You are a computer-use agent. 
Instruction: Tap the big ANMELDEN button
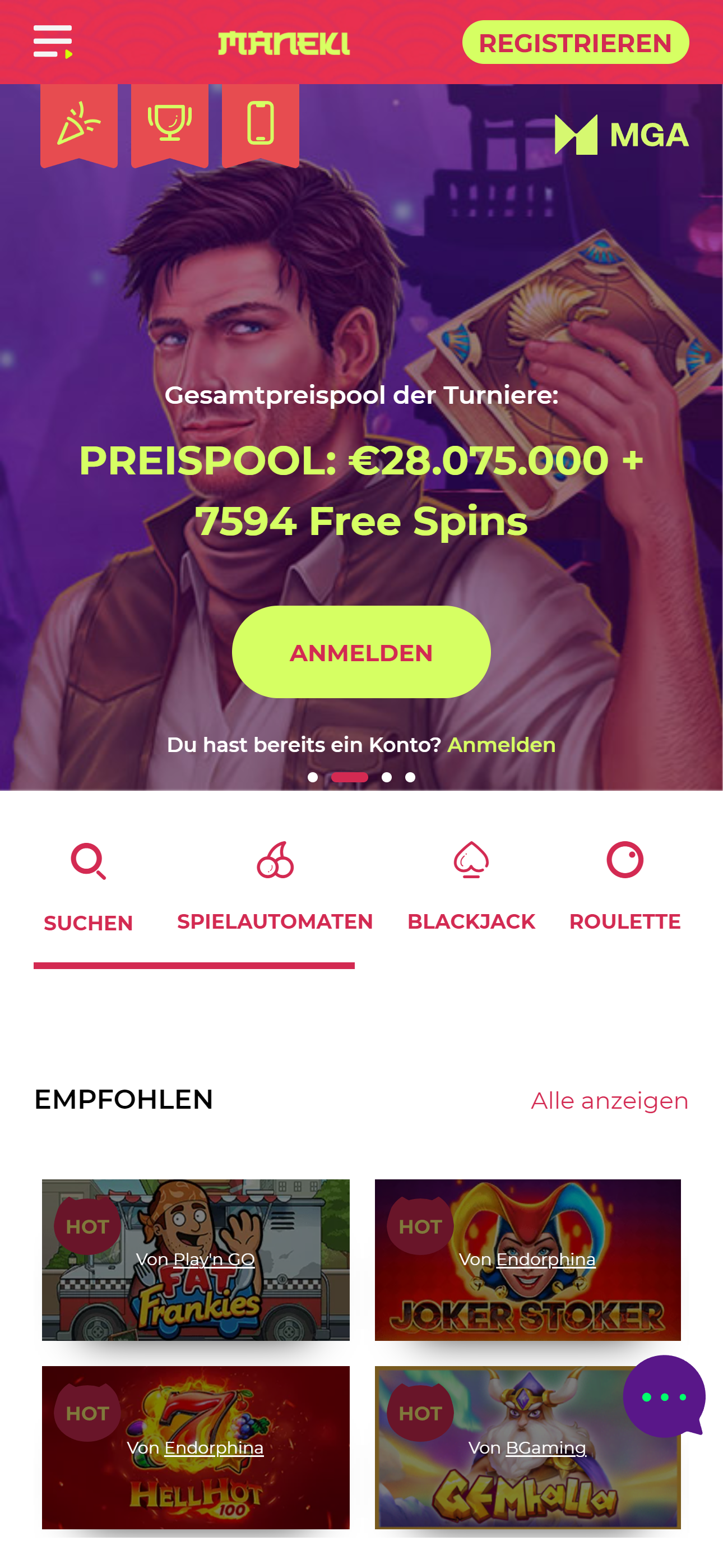[361, 652]
